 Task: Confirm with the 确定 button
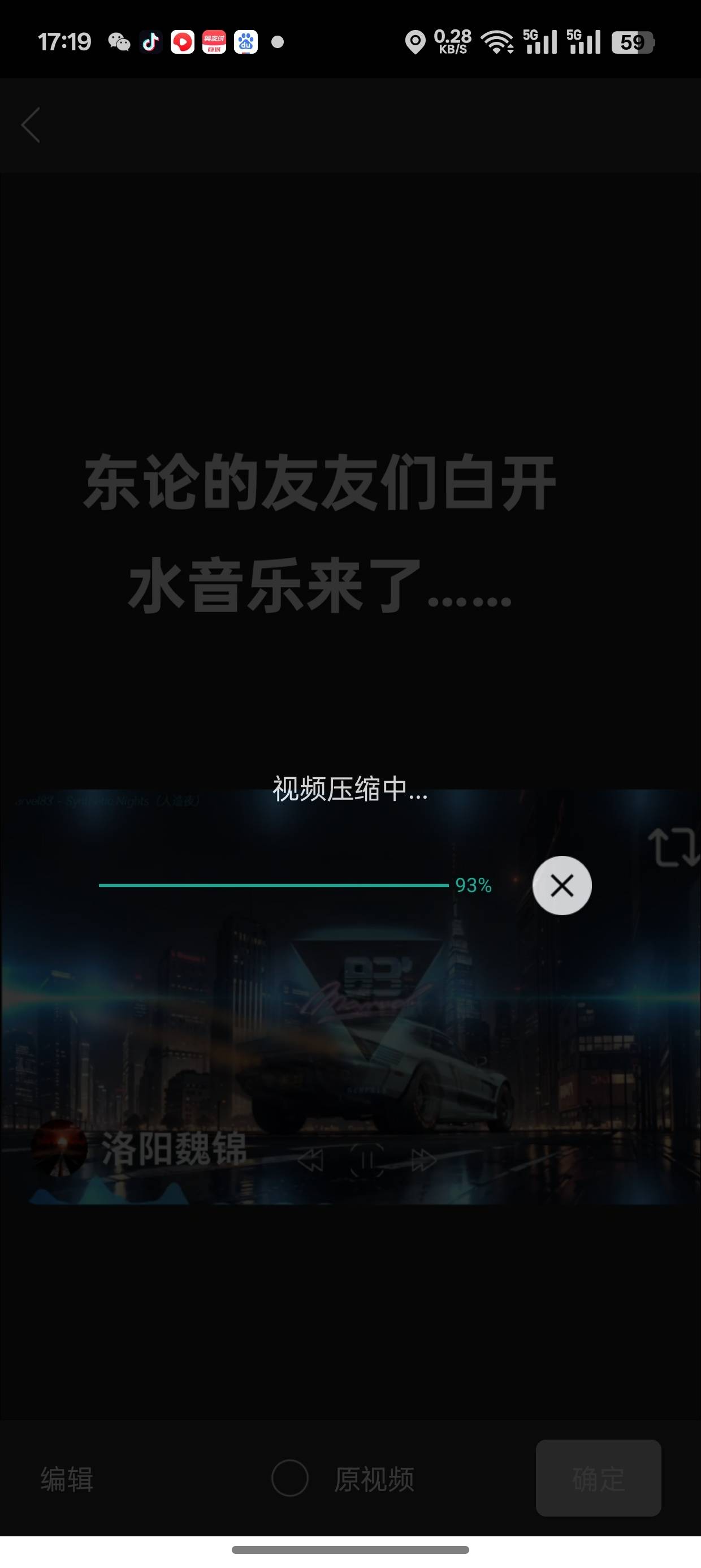[x=598, y=1478]
